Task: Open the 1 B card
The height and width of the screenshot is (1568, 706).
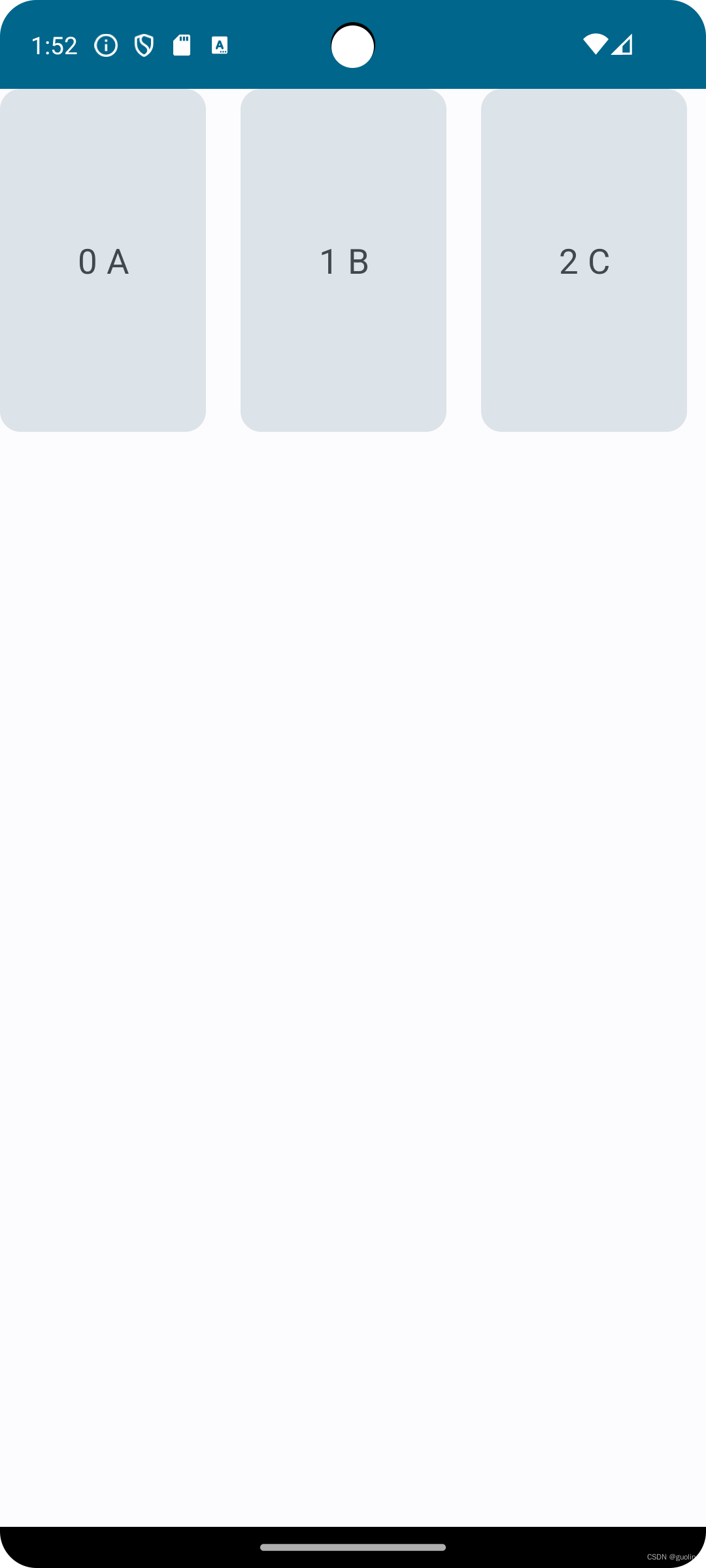Action: pos(343,260)
